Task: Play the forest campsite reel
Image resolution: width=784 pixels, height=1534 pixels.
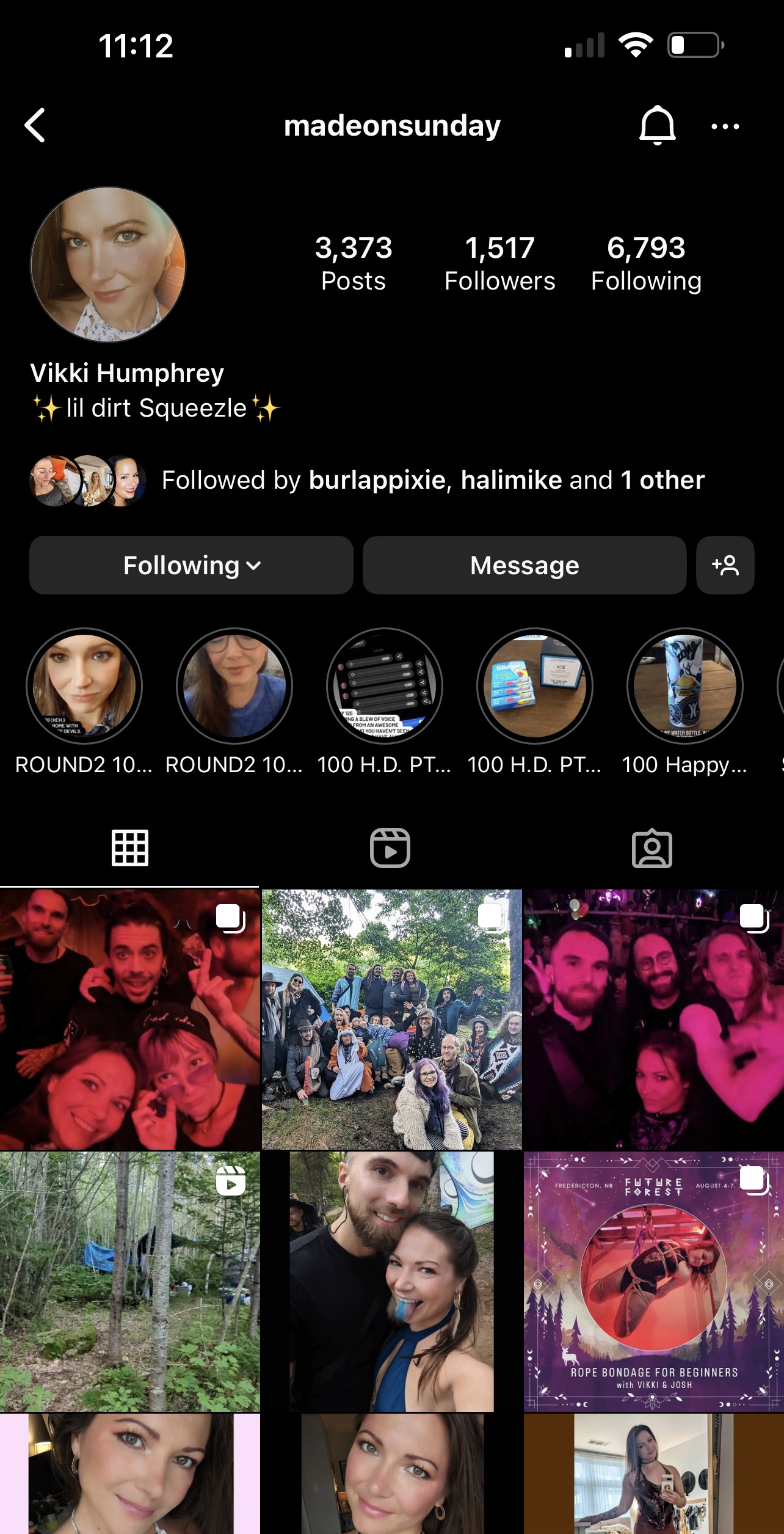Action: [x=129, y=1281]
